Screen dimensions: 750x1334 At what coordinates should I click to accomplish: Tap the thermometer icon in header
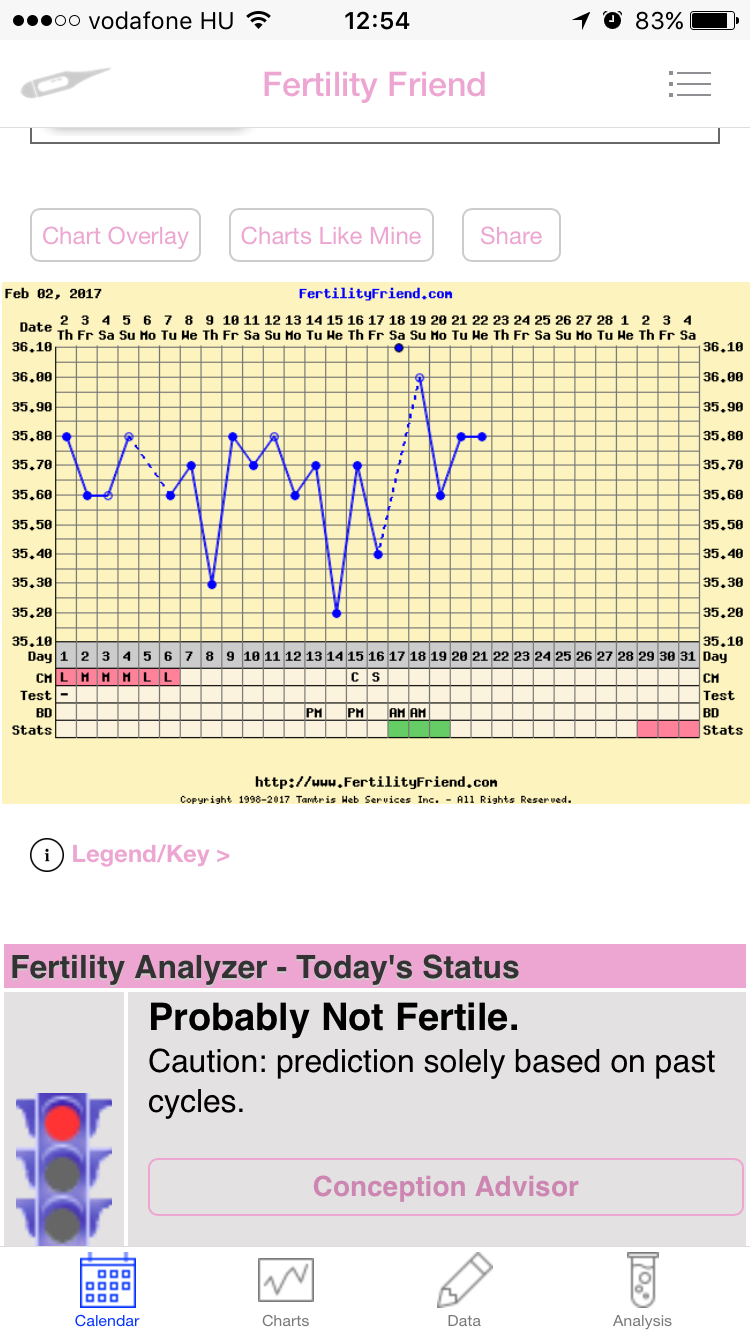(x=65, y=84)
